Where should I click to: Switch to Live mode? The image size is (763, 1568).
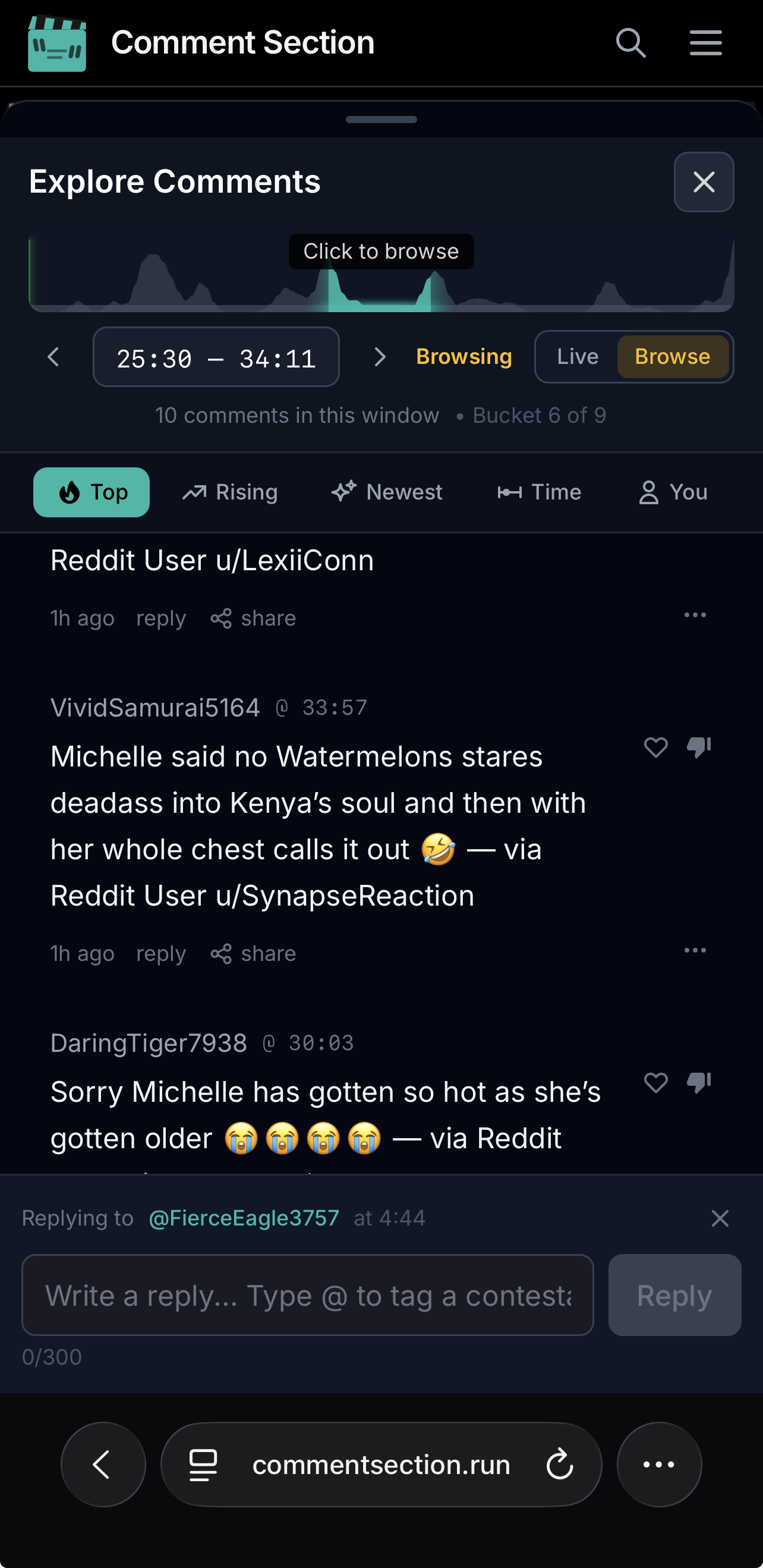[x=577, y=357]
